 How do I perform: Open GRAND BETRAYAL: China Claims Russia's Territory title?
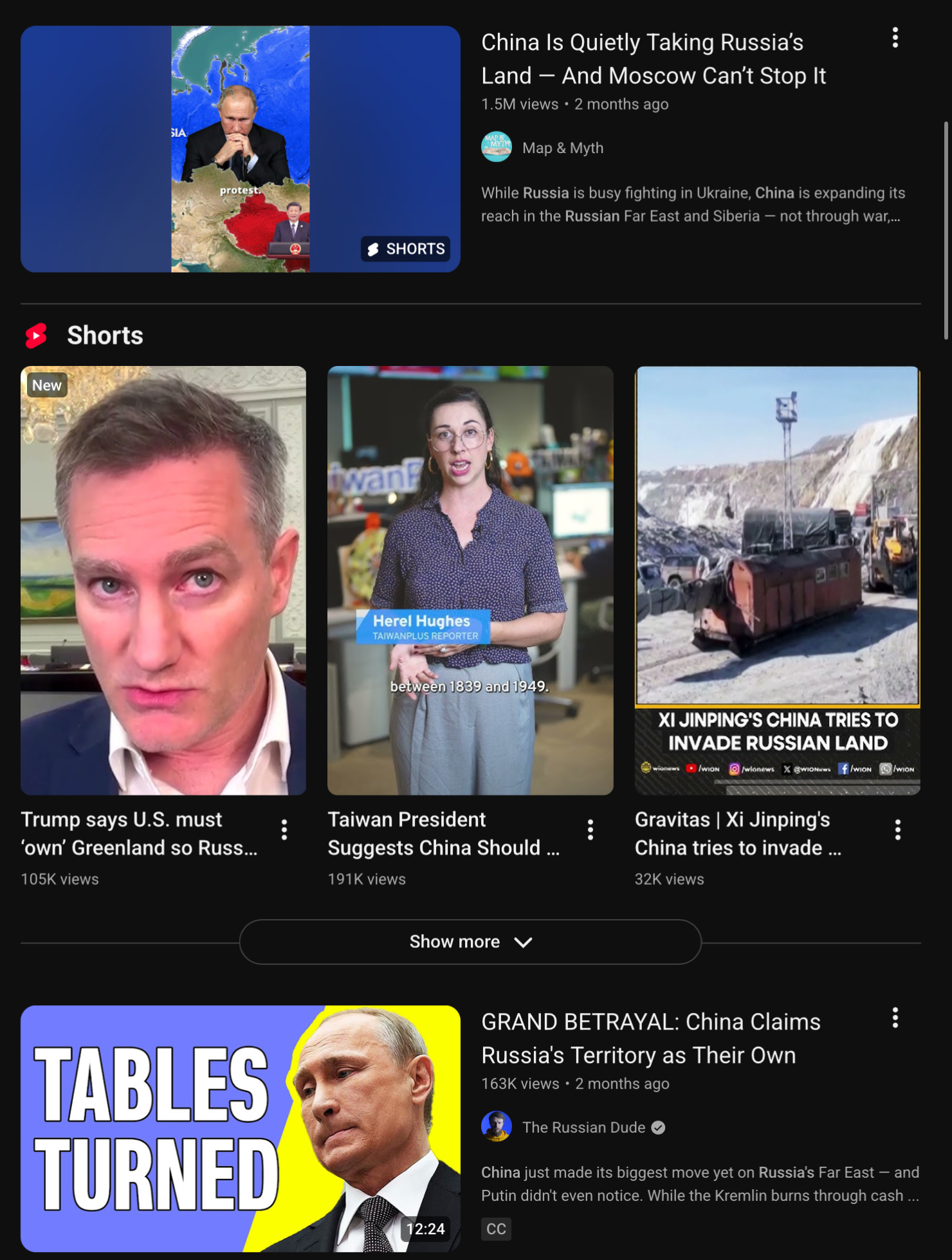click(650, 1038)
